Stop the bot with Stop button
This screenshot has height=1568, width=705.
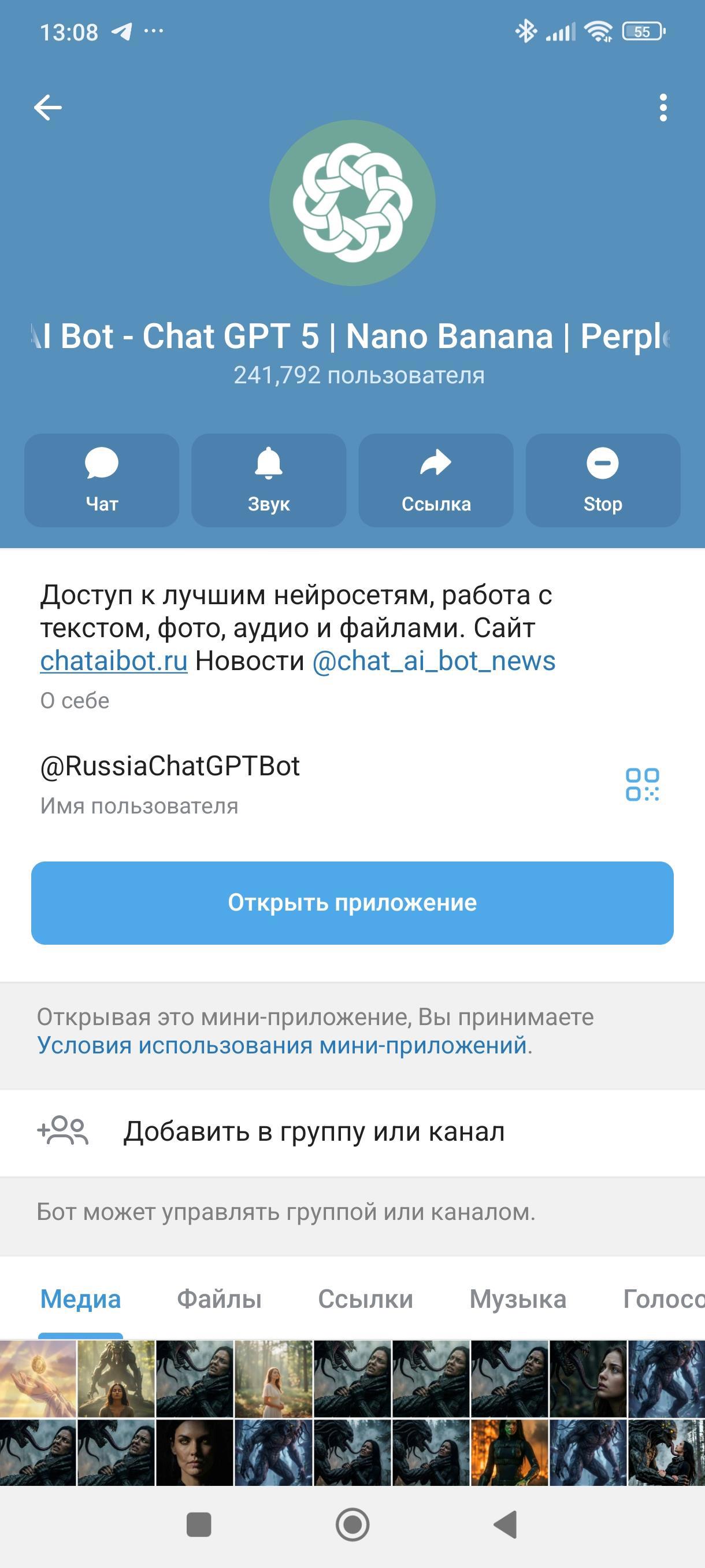pyautogui.click(x=602, y=480)
